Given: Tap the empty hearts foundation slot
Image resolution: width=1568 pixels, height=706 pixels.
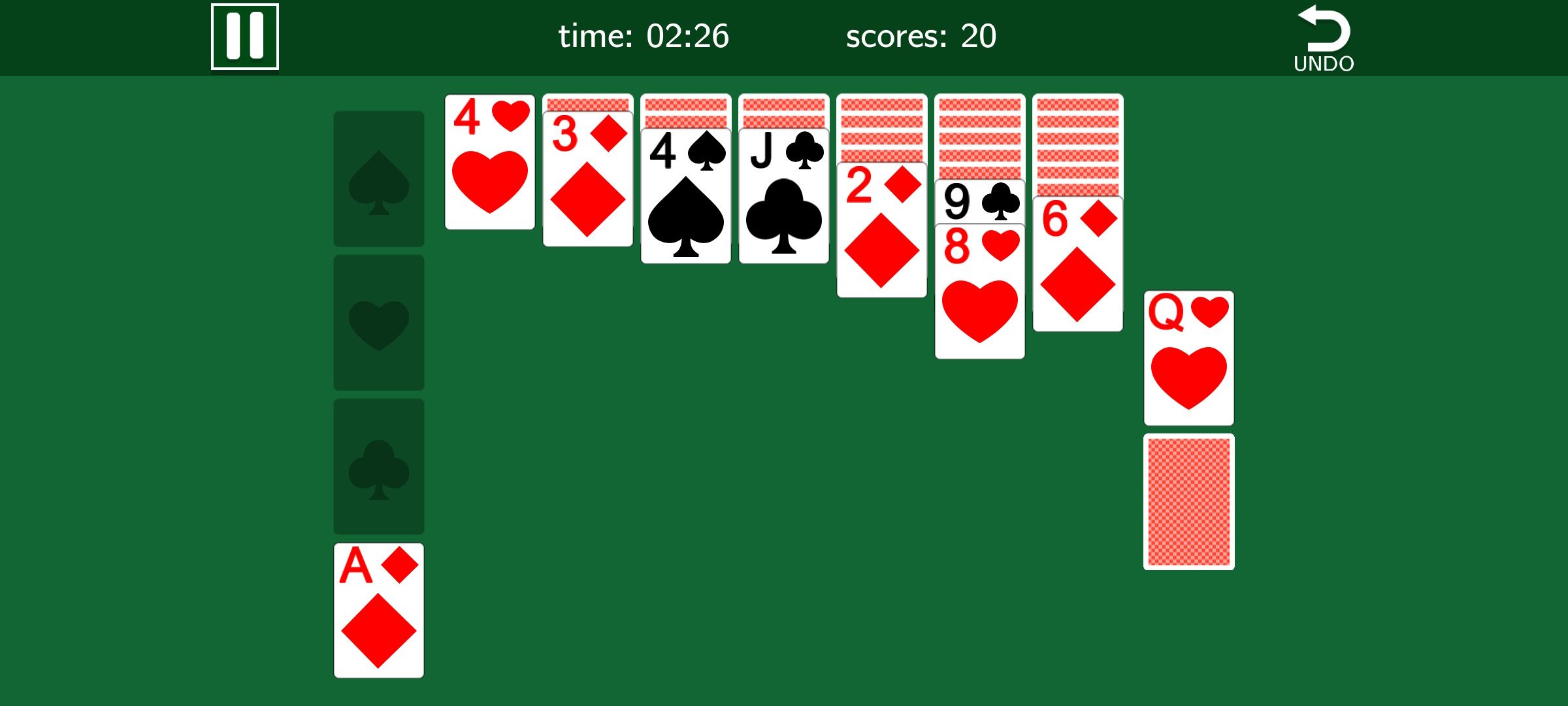Looking at the screenshot, I should click(x=379, y=322).
